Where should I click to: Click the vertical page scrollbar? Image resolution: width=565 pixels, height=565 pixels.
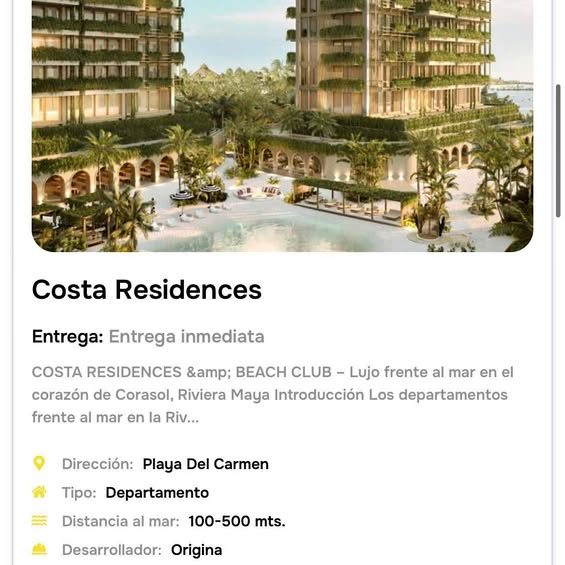click(x=558, y=151)
